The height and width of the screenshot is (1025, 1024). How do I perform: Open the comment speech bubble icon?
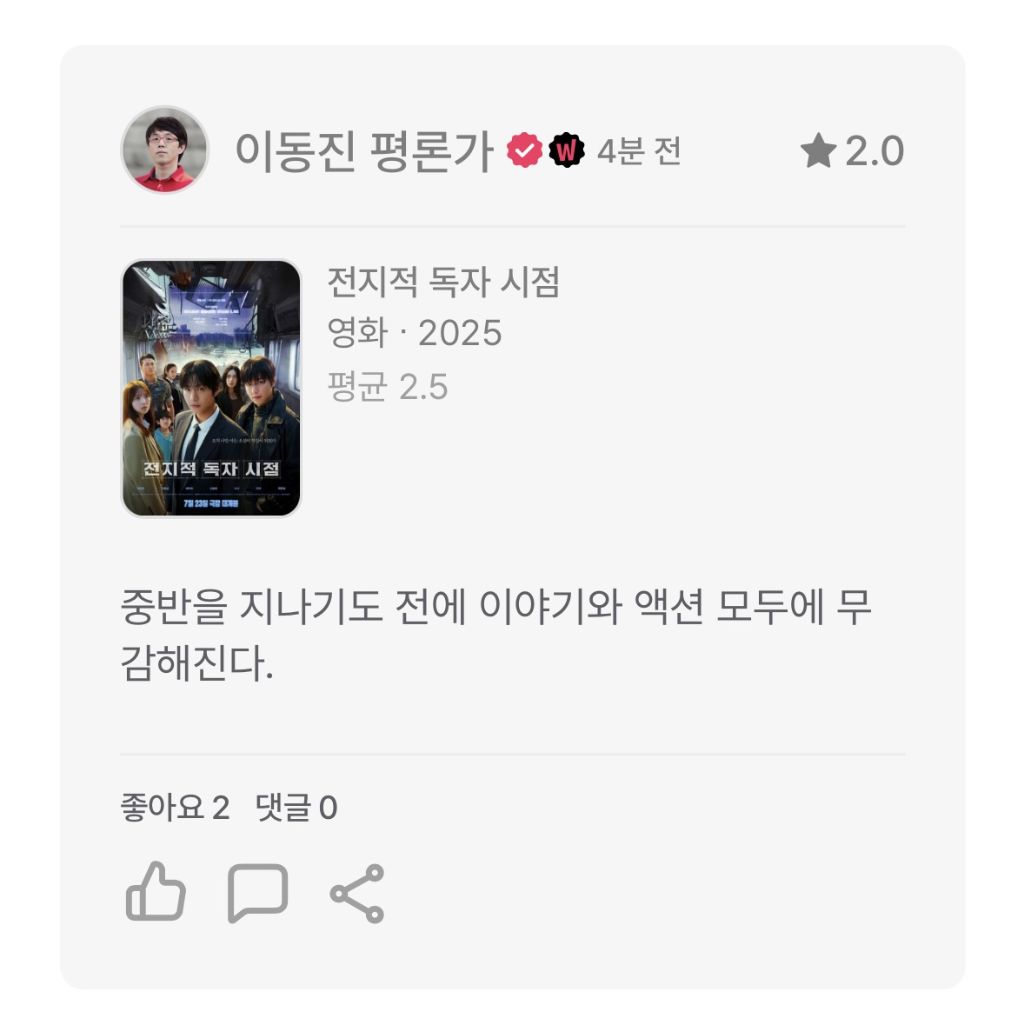(258, 891)
